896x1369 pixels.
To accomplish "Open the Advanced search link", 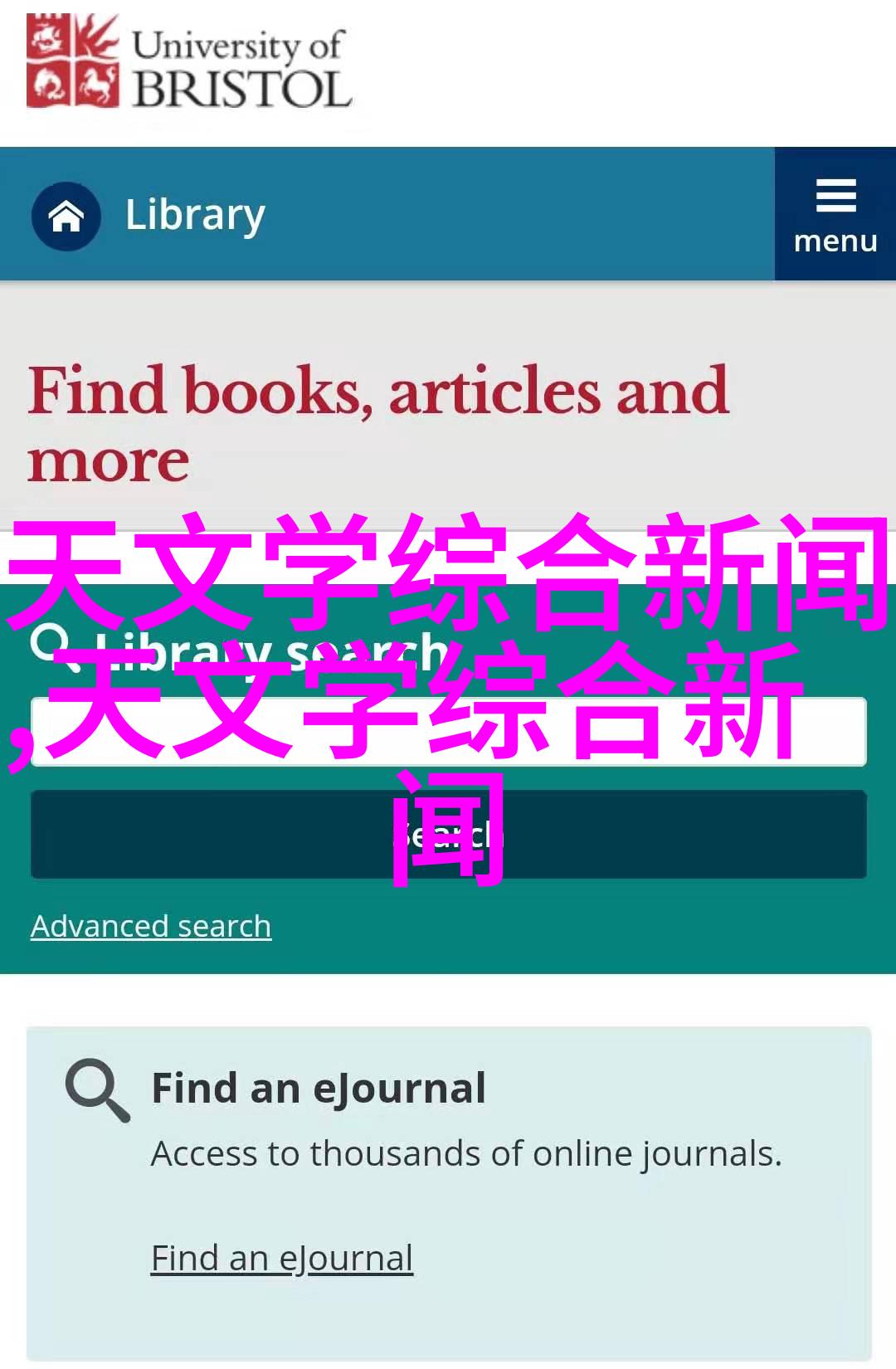I will click(151, 926).
